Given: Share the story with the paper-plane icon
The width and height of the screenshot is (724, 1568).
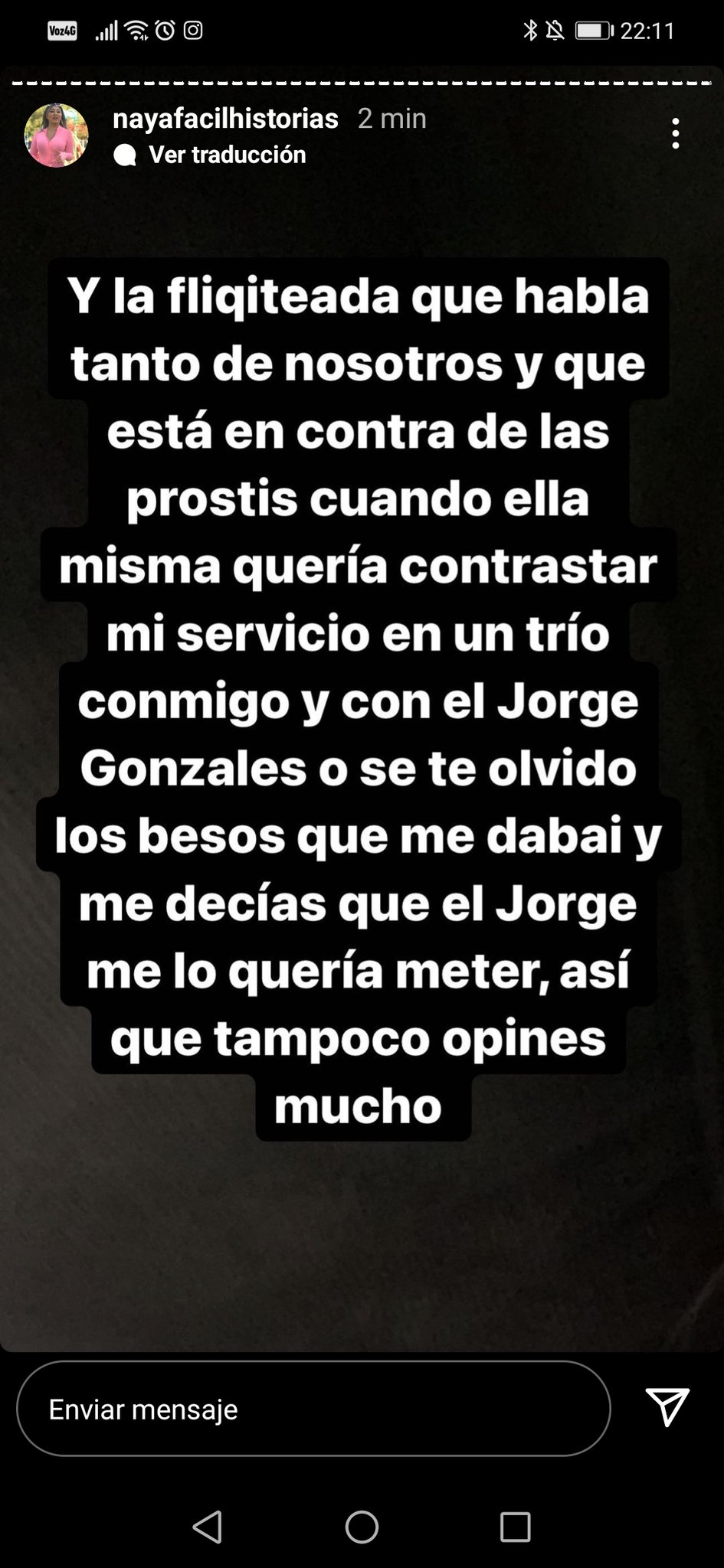Looking at the screenshot, I should click(667, 1406).
